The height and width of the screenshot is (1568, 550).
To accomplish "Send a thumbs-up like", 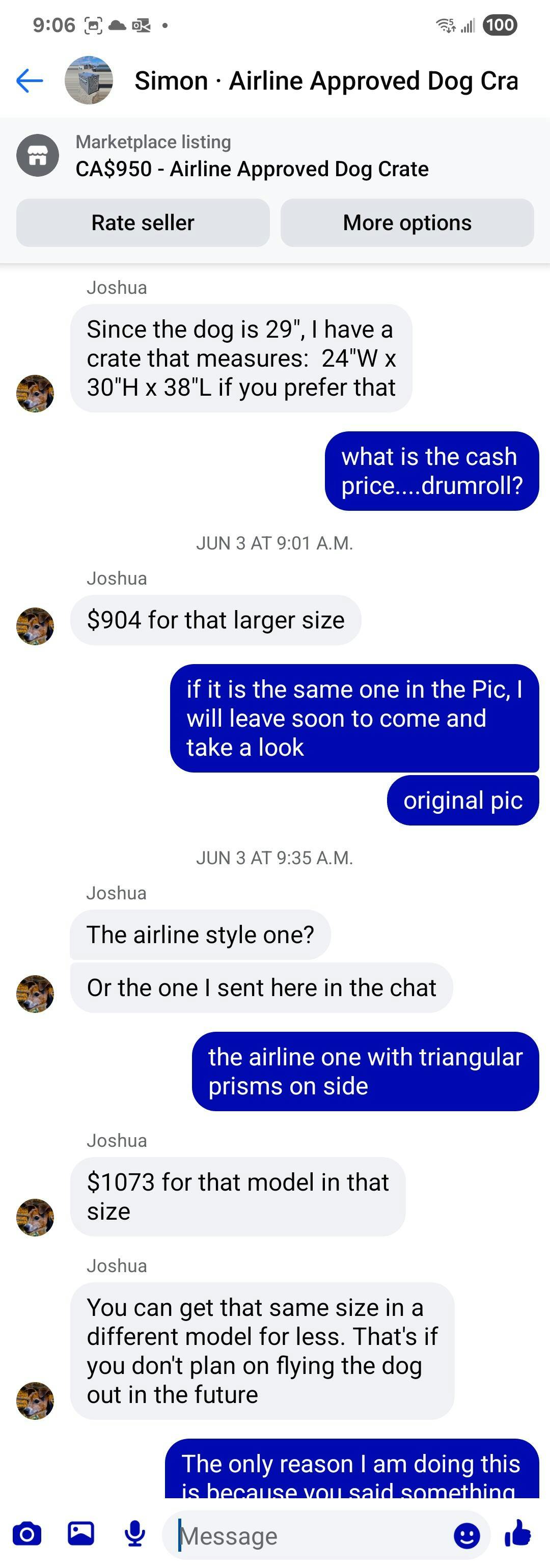I will (518, 1533).
